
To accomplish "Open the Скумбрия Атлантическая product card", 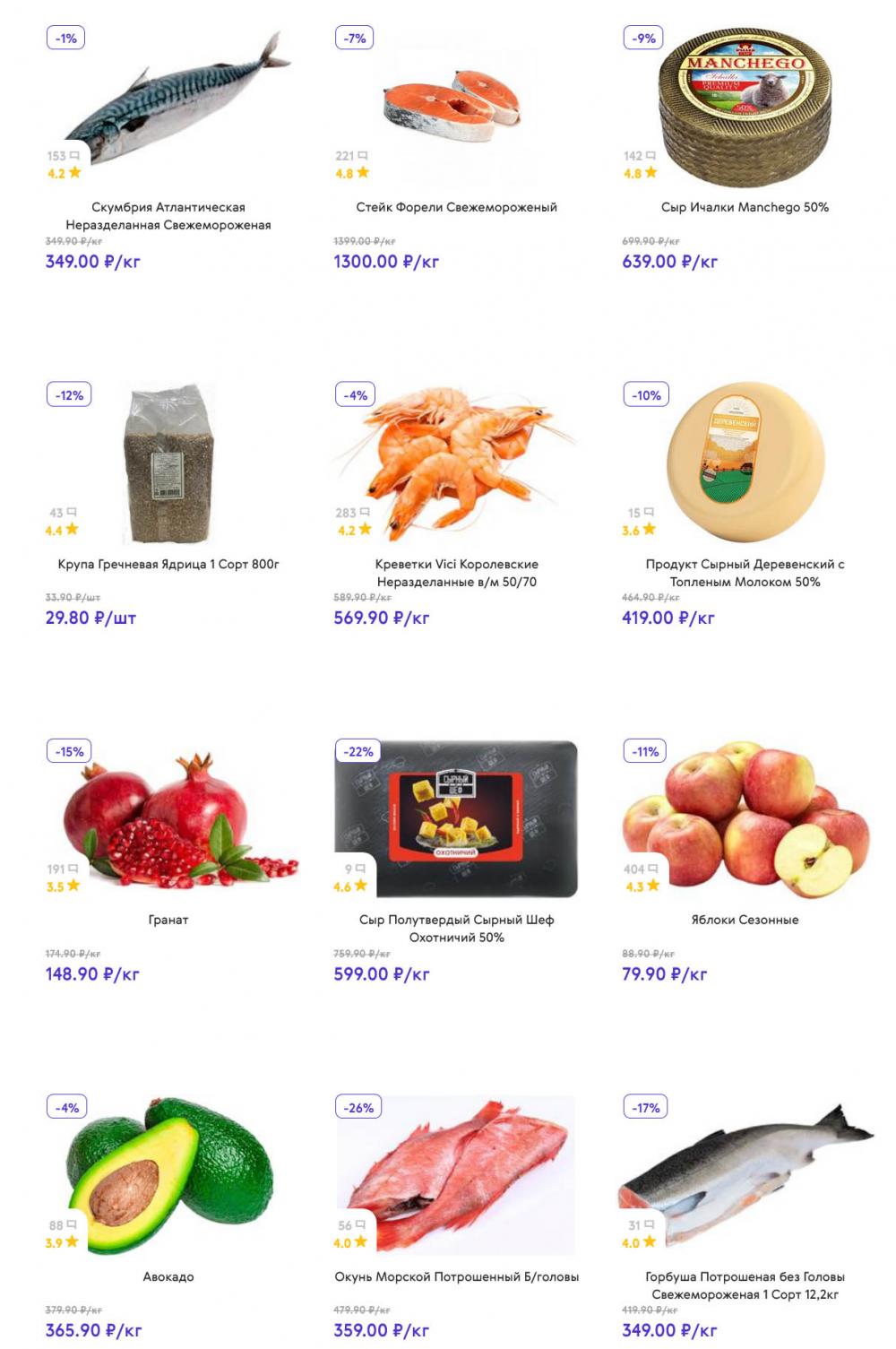I will coord(168,215).
